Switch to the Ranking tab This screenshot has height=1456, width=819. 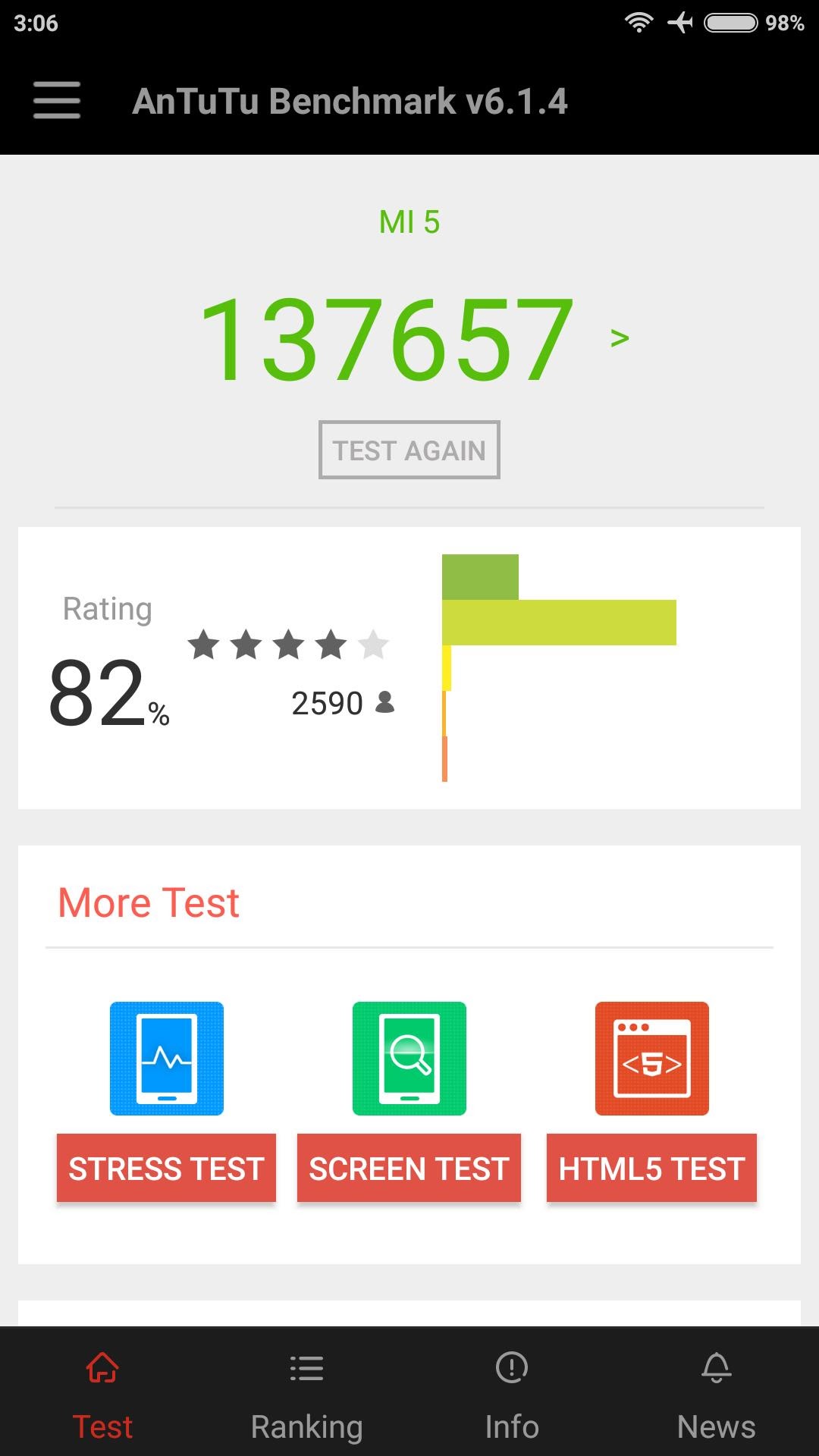tap(306, 1394)
